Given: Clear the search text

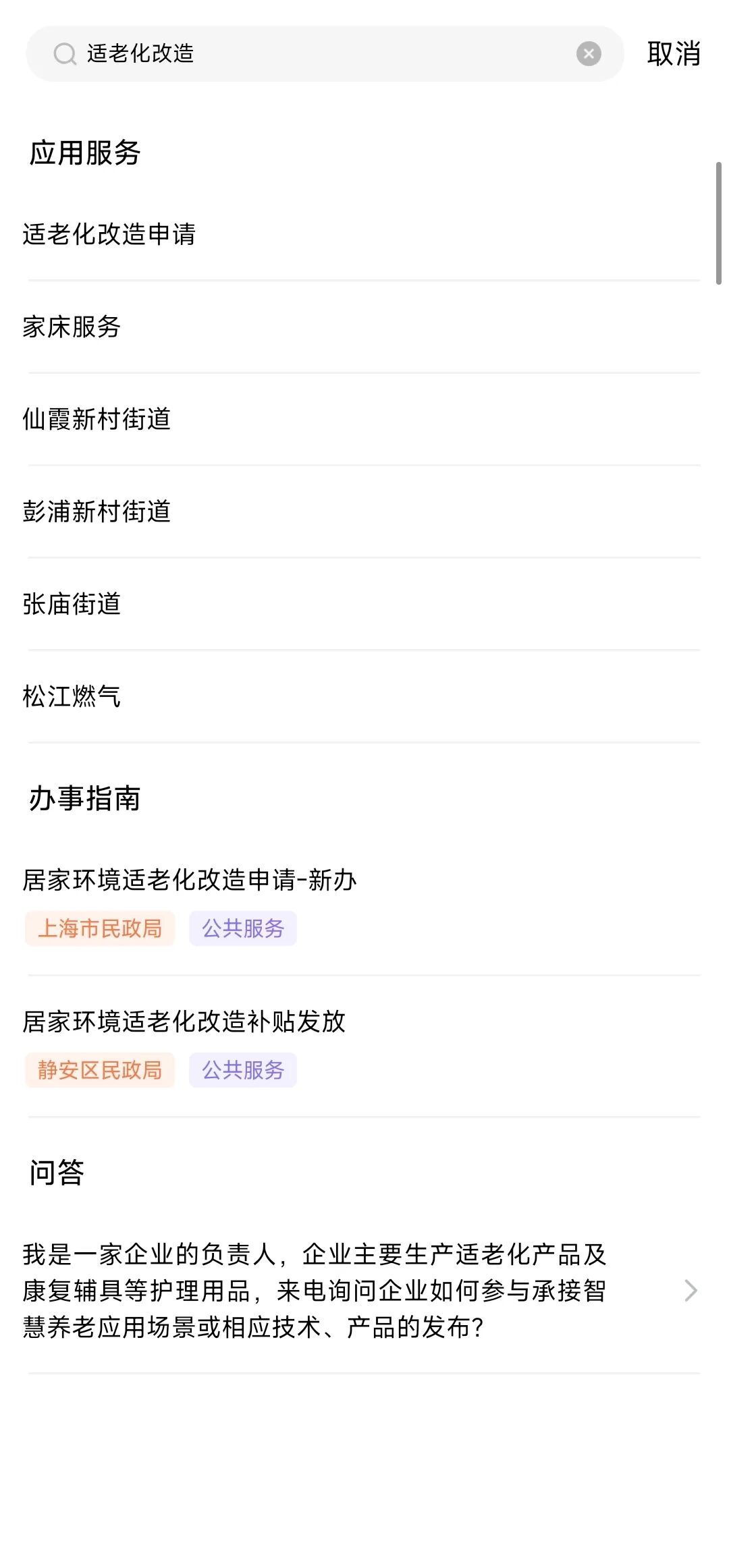Looking at the screenshot, I should click(589, 53).
